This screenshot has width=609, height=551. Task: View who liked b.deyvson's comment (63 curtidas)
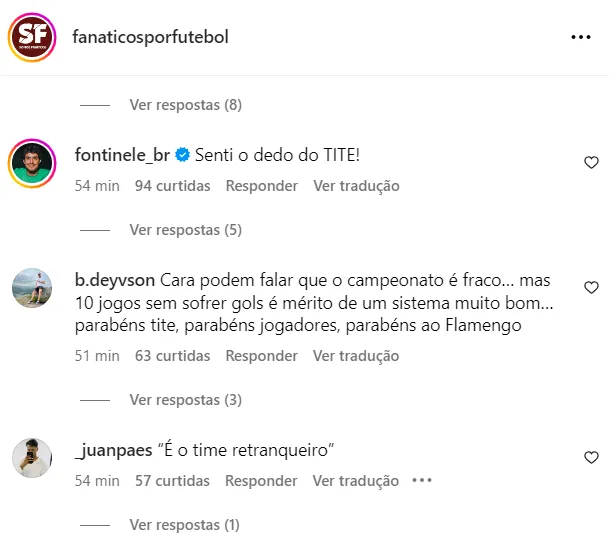coord(172,356)
